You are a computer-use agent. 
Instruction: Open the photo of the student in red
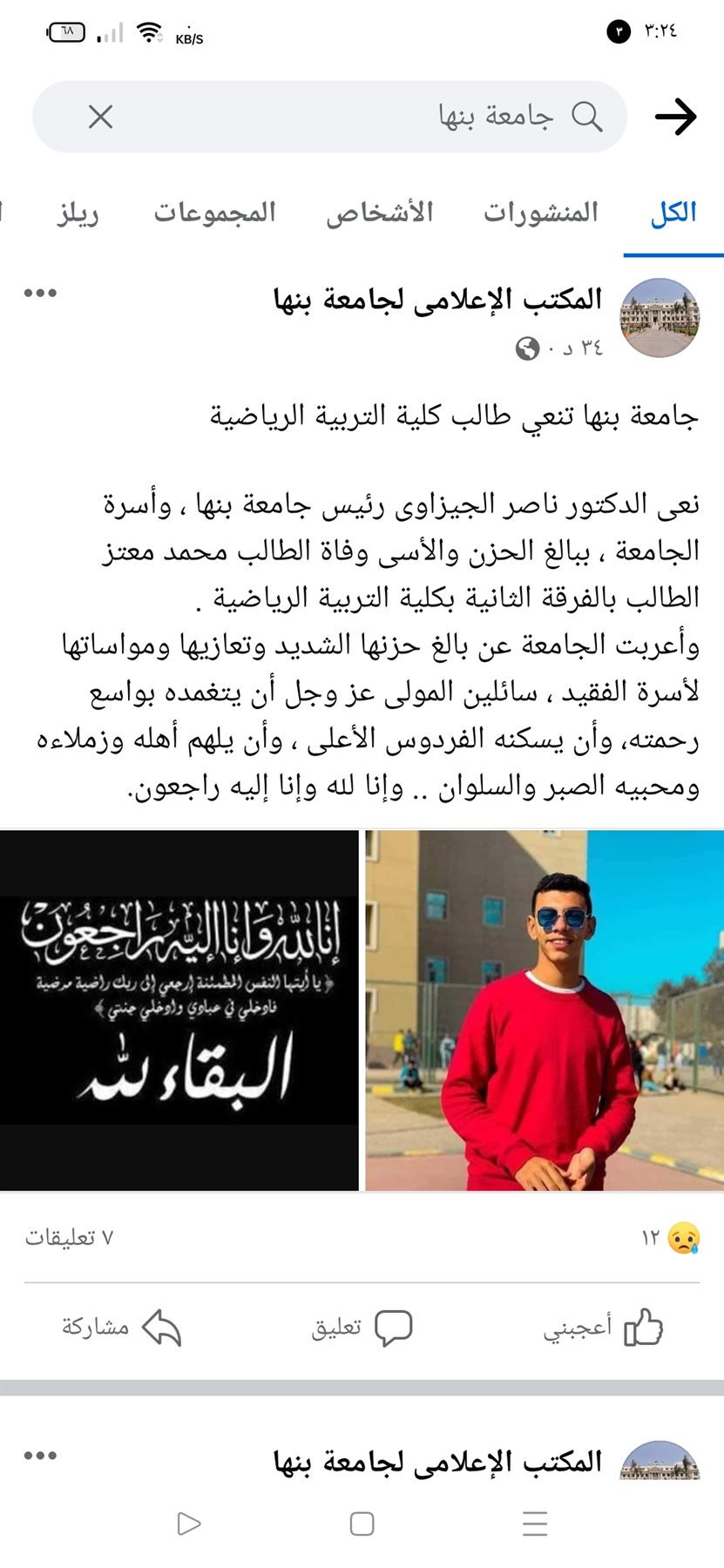[544, 1010]
